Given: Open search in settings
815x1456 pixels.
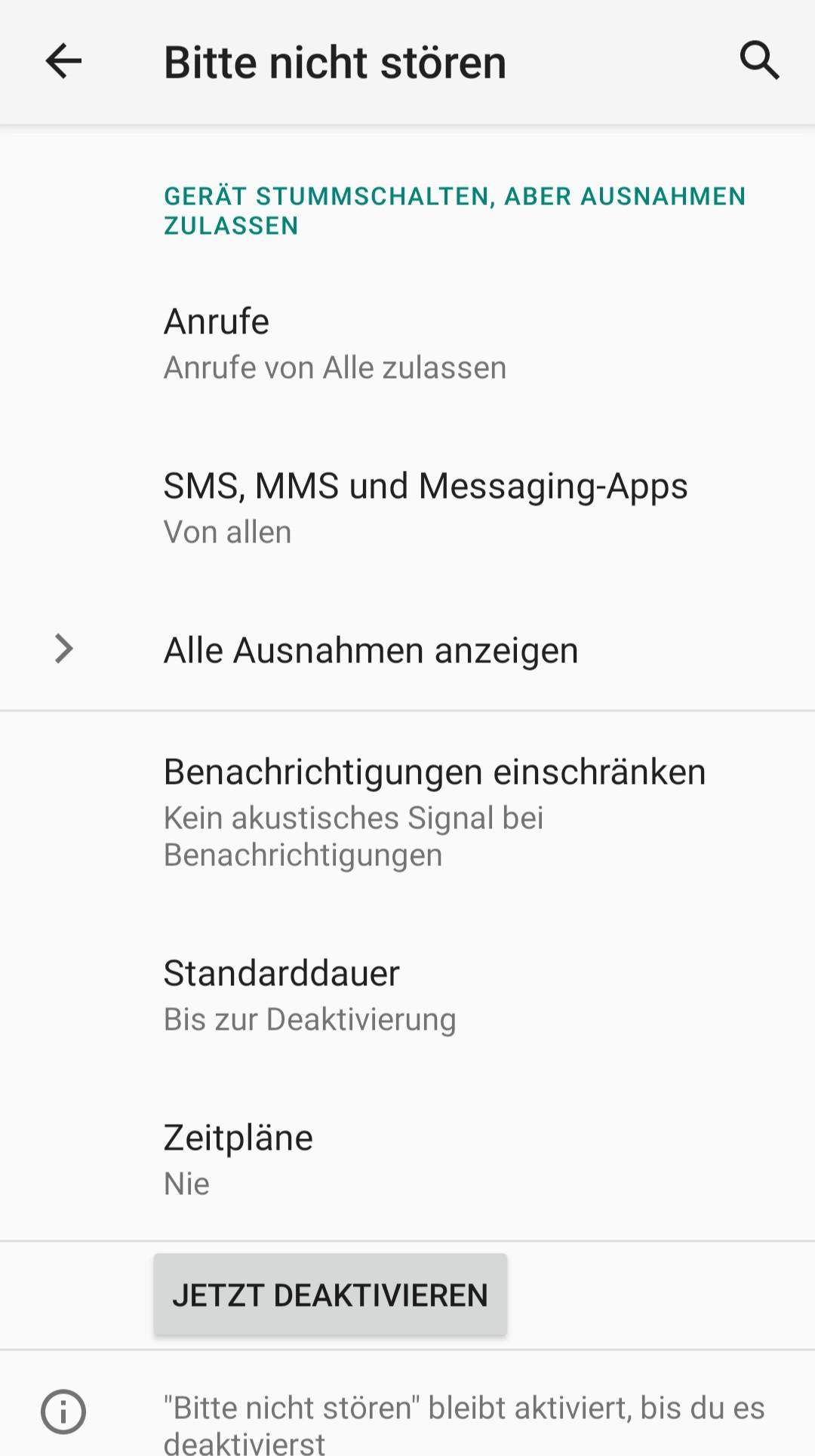Looking at the screenshot, I should coord(758,61).
